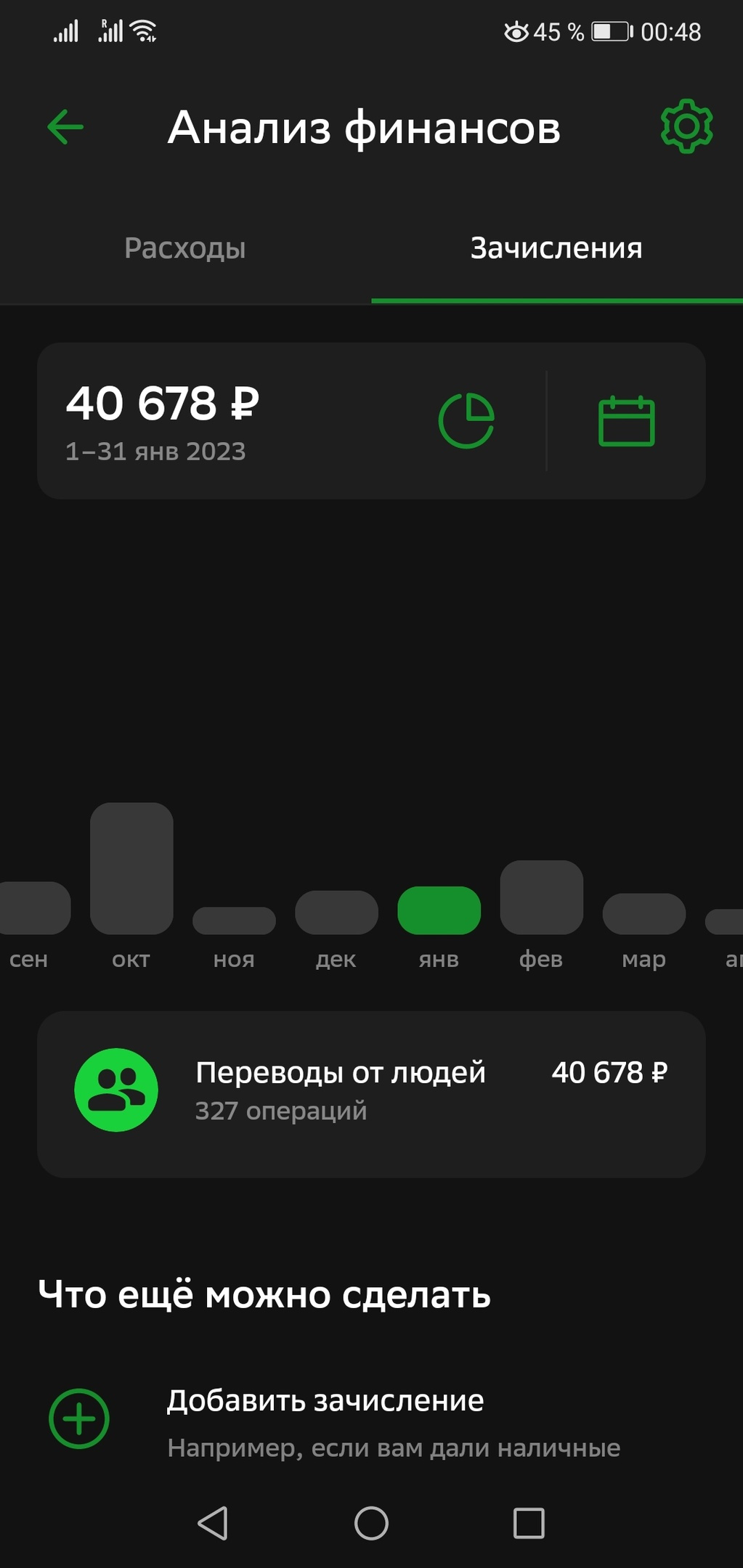
Task: Select the сен month bar
Action: click(x=33, y=907)
